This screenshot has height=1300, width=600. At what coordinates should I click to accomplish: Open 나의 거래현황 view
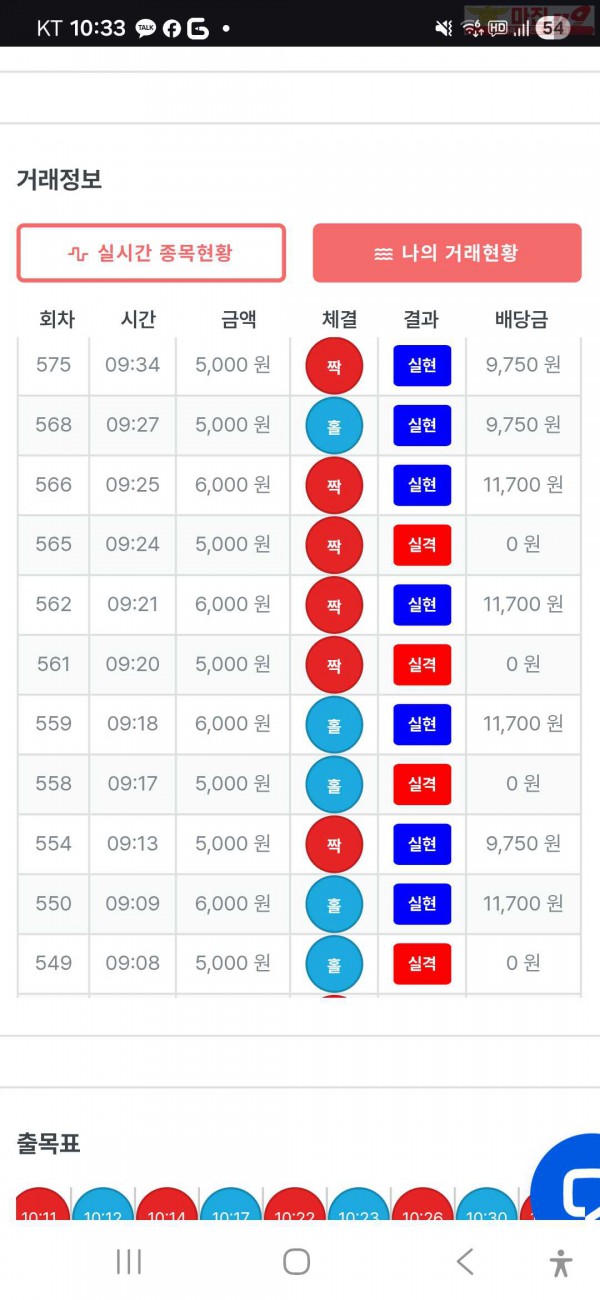tap(447, 253)
